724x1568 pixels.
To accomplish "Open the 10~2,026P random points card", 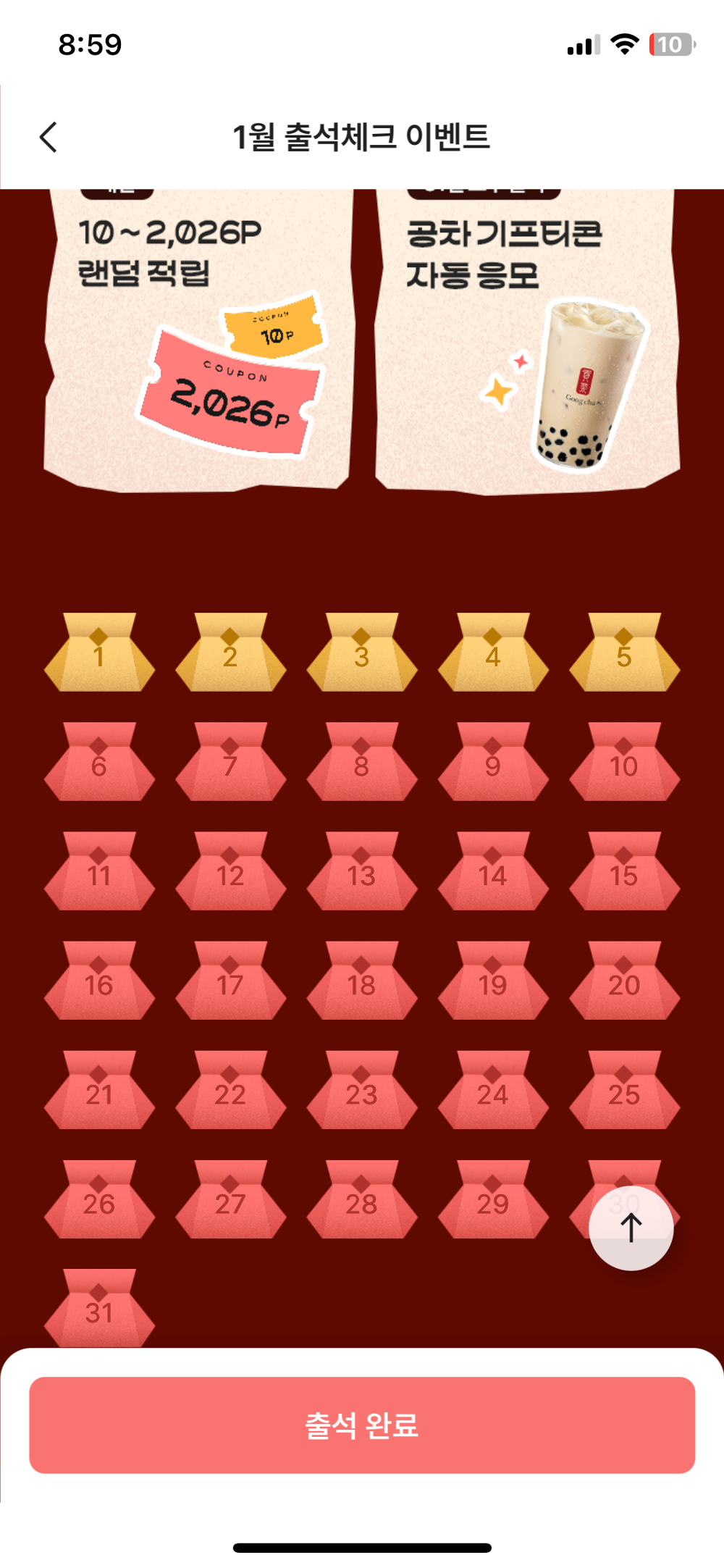I will [x=198, y=340].
